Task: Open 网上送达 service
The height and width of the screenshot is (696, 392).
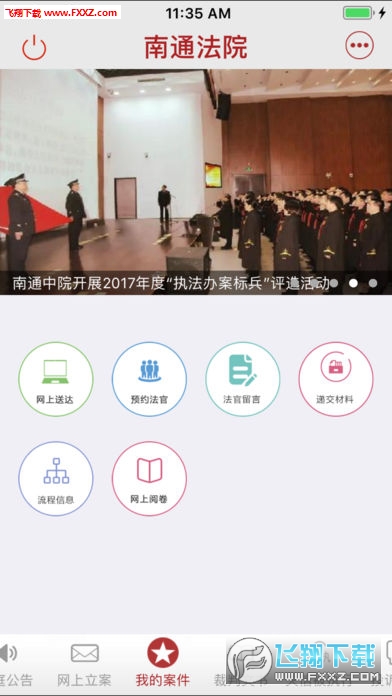Action: pyautogui.click(x=56, y=379)
